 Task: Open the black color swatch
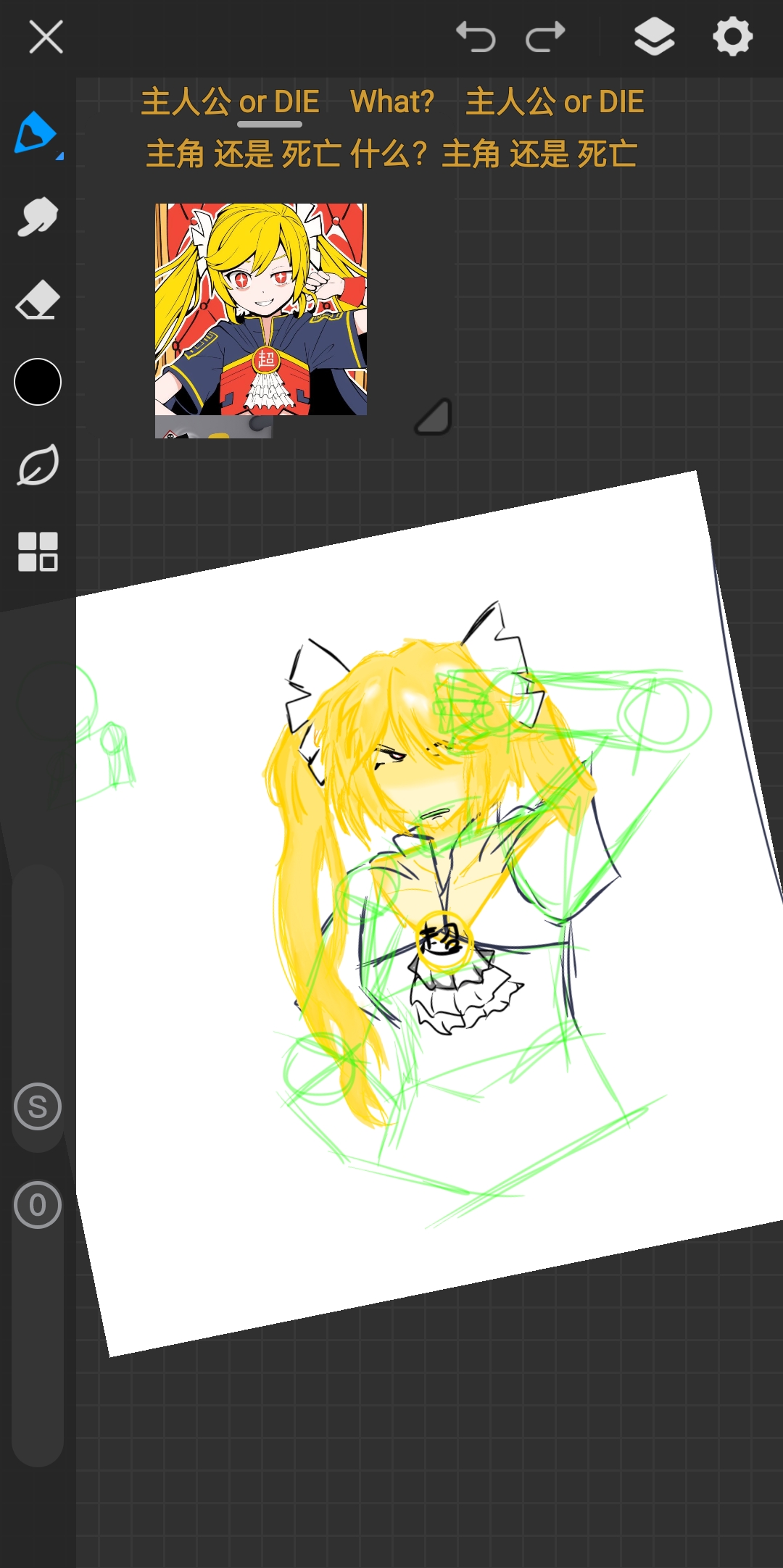38,382
